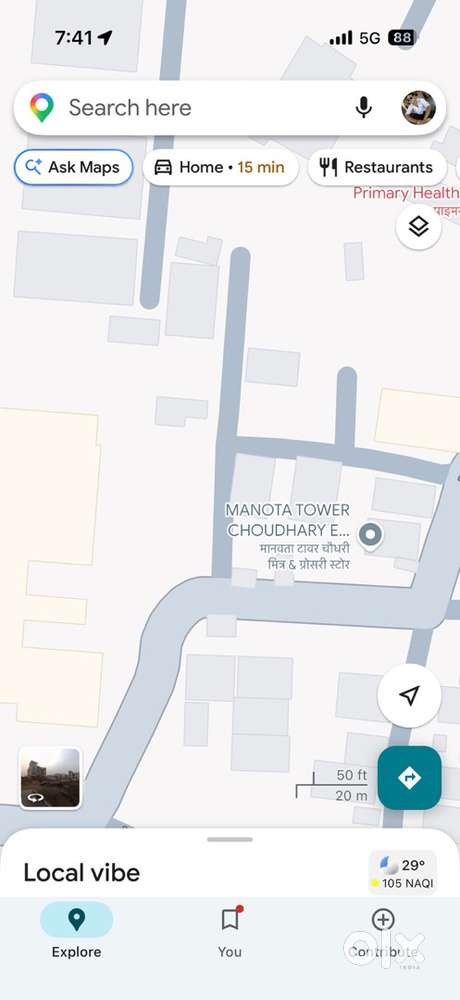Choose the Restaurants chip
The image size is (460, 1000).
point(377,168)
